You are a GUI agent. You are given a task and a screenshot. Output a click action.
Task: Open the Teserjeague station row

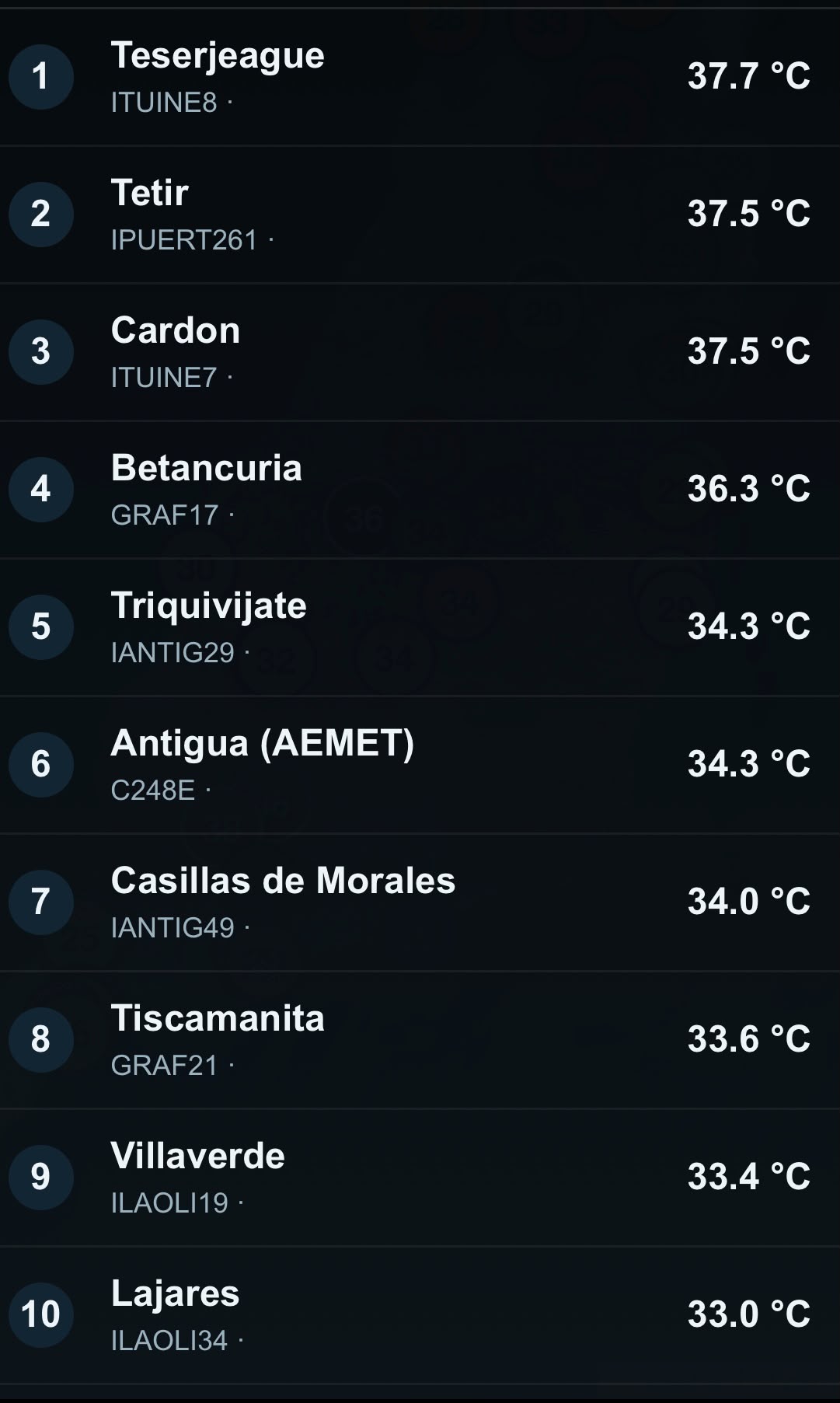(x=420, y=77)
